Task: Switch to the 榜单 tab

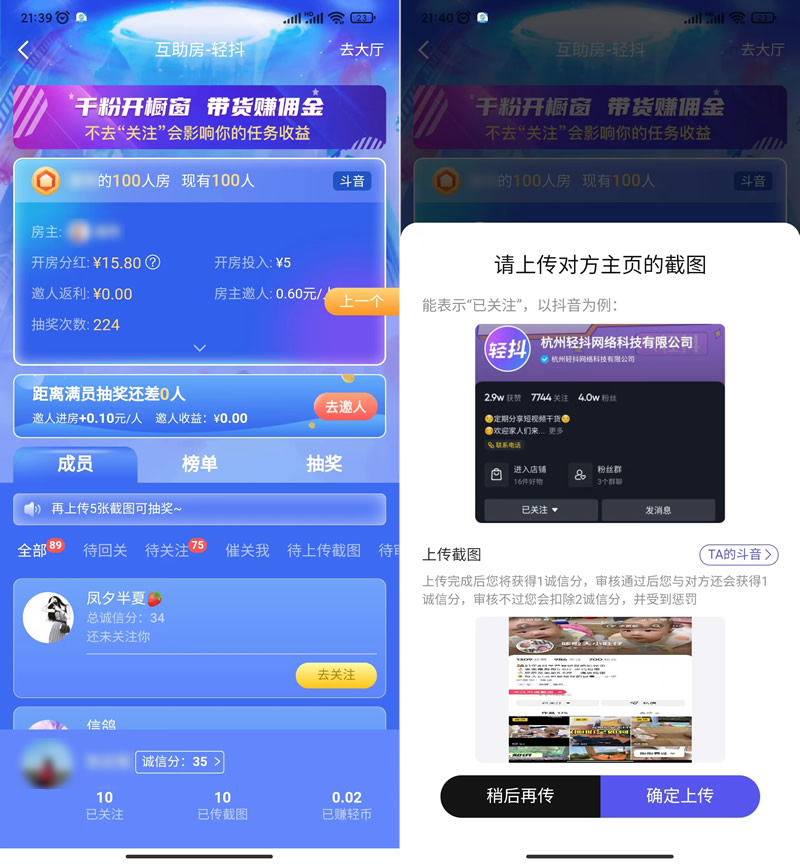Action: (x=199, y=464)
